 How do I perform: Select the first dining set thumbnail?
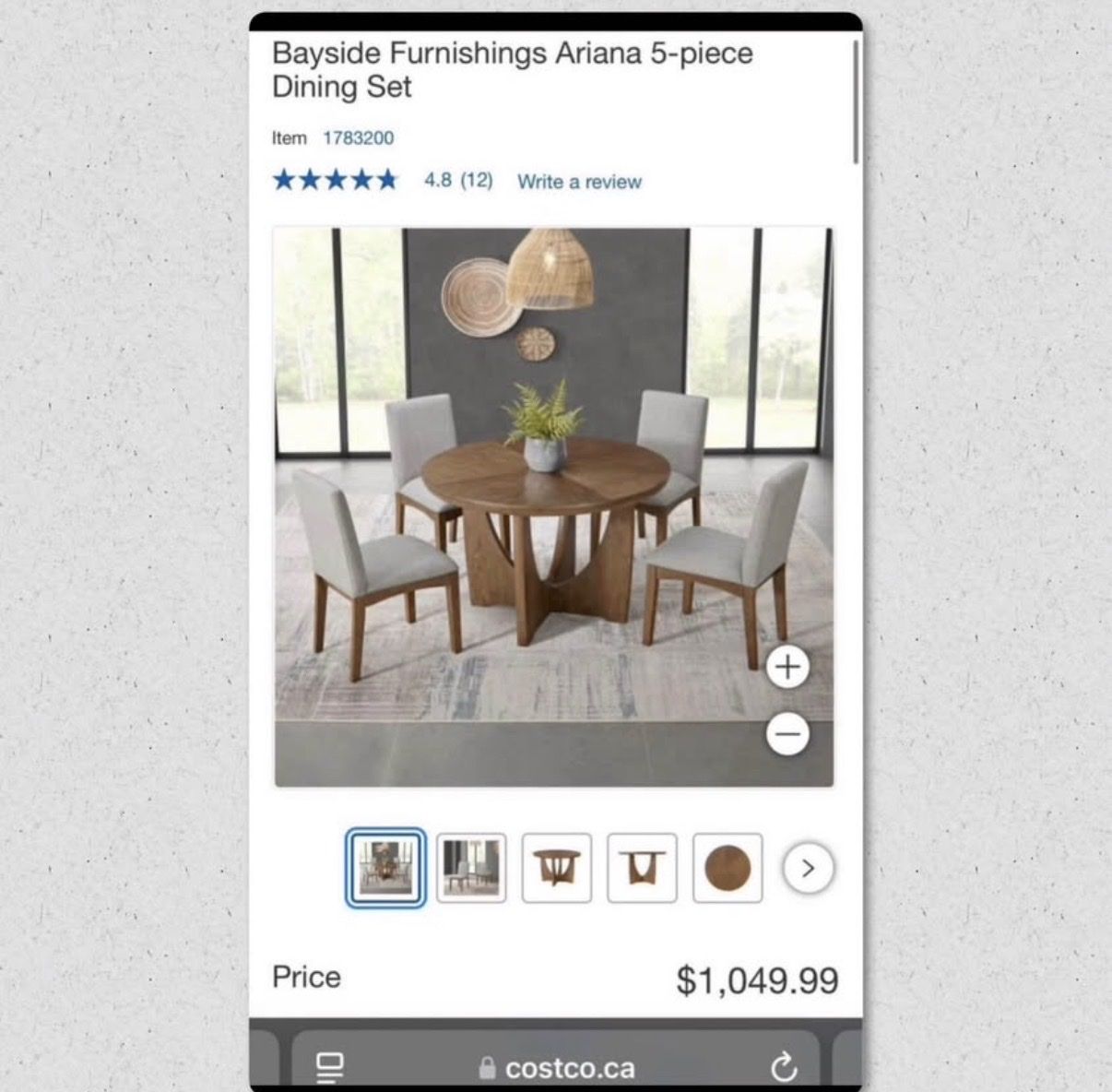coord(386,868)
